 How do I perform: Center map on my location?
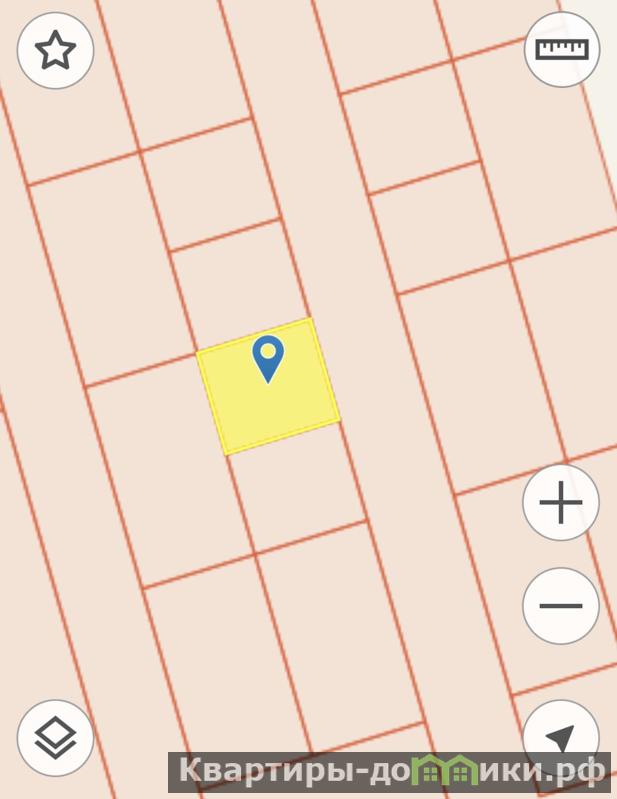pyautogui.click(x=561, y=738)
